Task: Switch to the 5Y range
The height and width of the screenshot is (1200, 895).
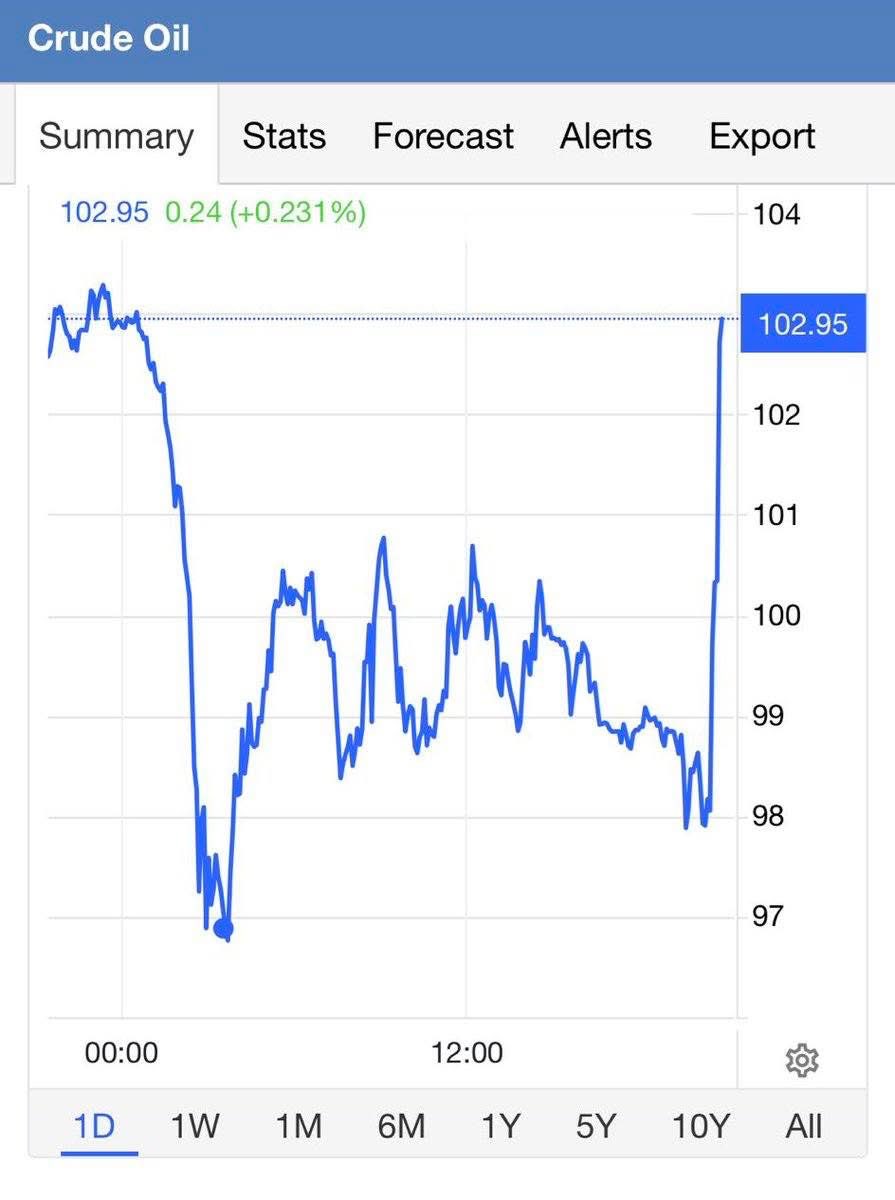Action: coord(595,1126)
